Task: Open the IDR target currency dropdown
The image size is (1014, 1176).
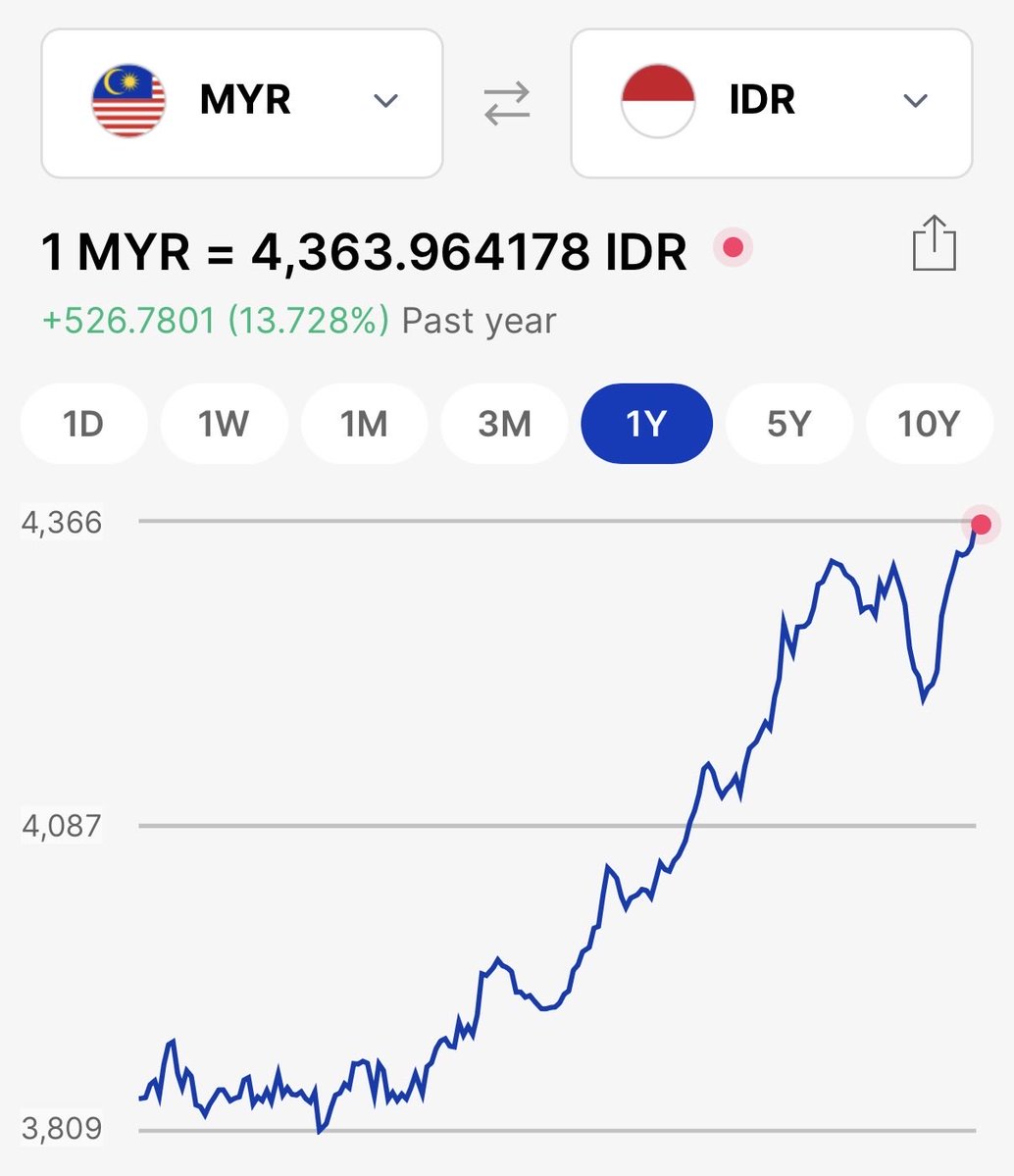Action: coord(771,103)
